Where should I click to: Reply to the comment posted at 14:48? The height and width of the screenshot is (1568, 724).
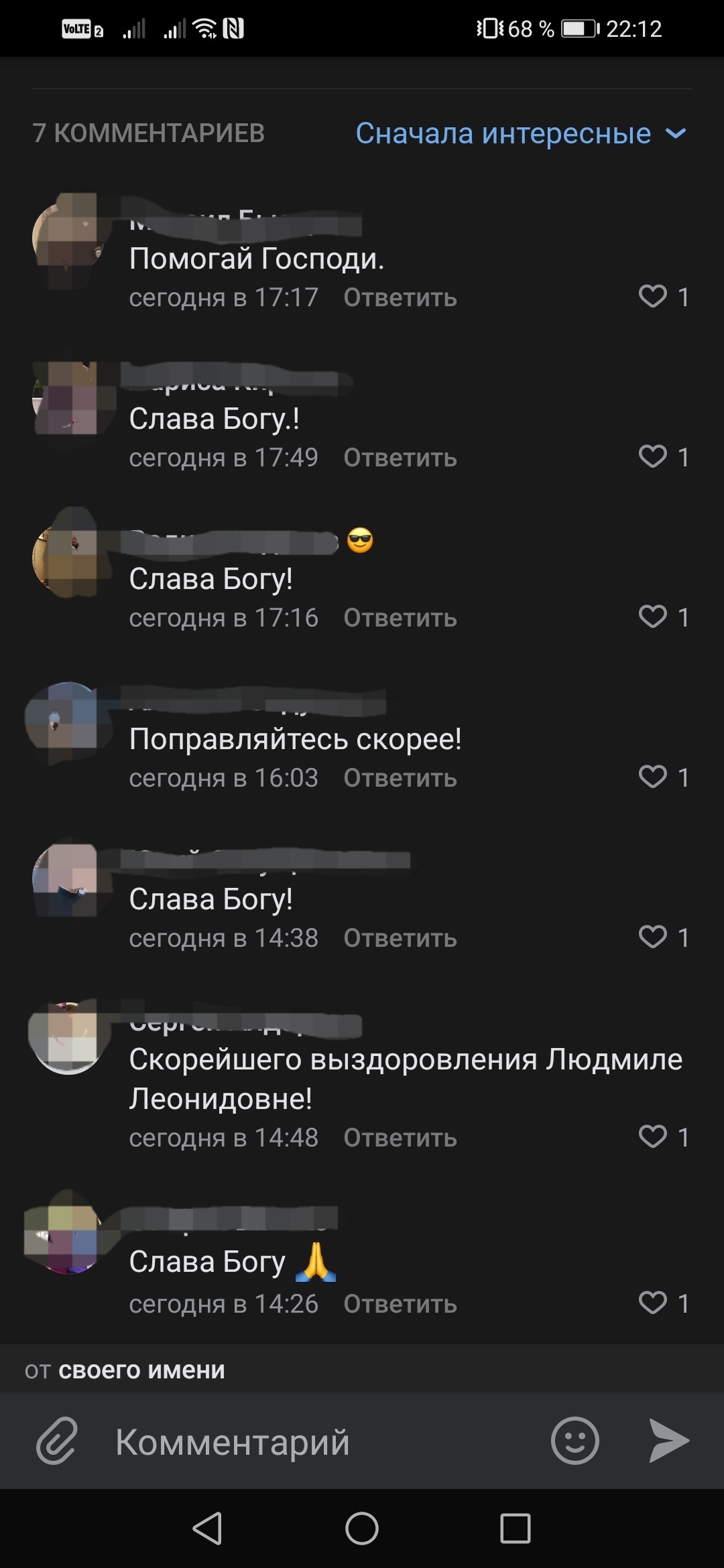(400, 1138)
